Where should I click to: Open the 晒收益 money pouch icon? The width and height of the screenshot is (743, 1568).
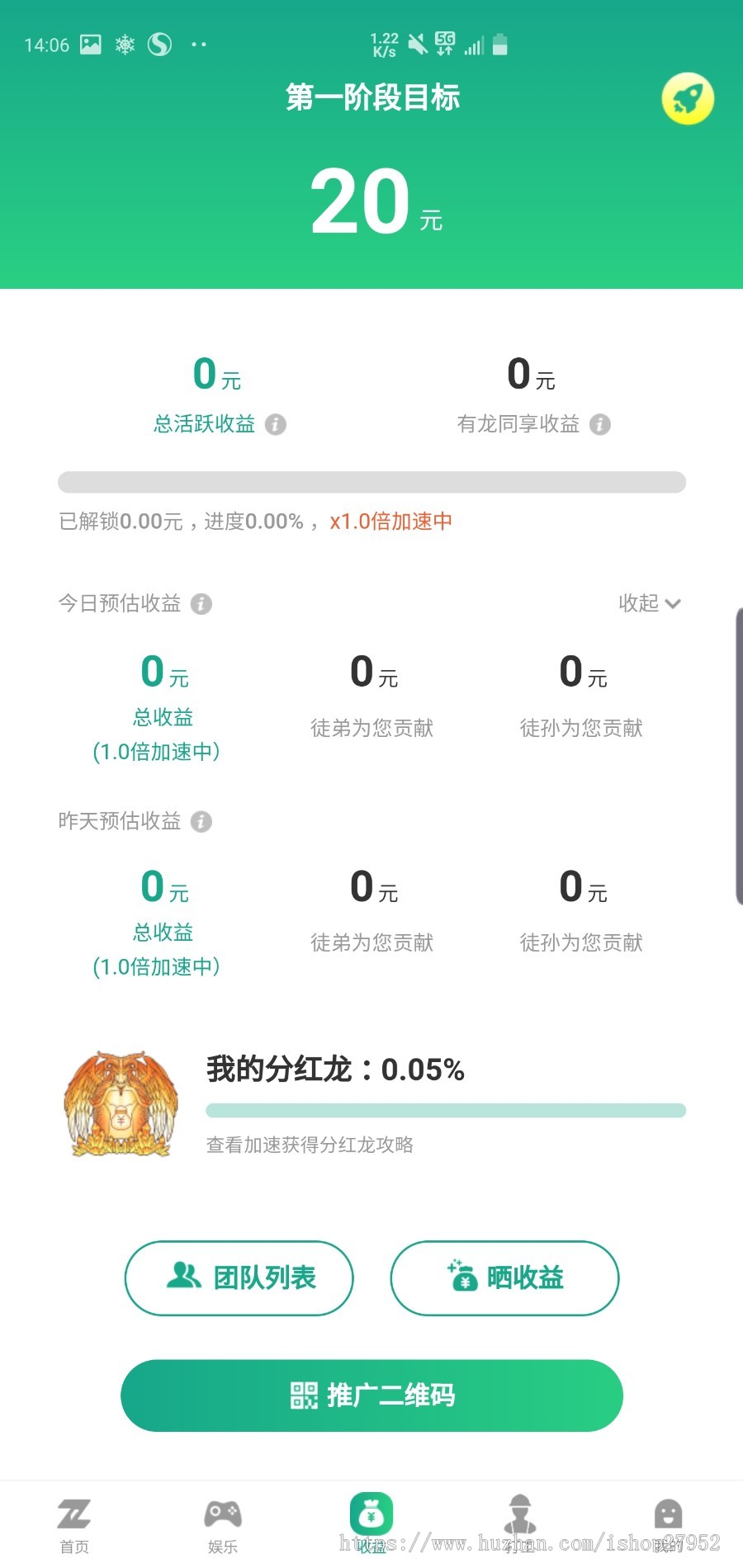point(462,1278)
